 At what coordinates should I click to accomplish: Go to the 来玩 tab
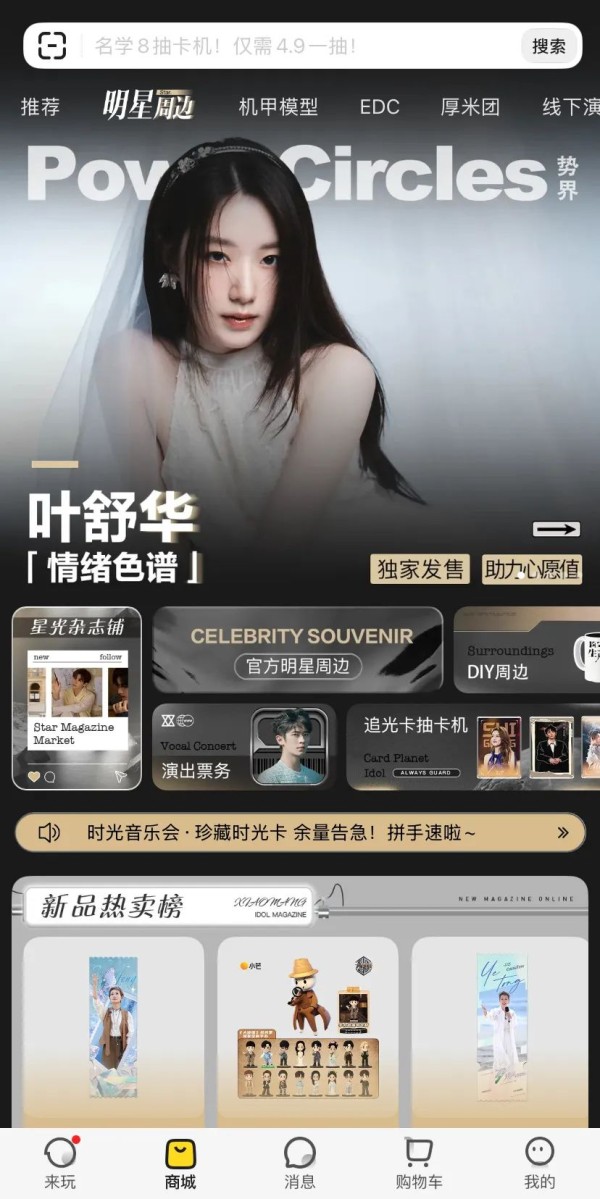click(60, 1163)
